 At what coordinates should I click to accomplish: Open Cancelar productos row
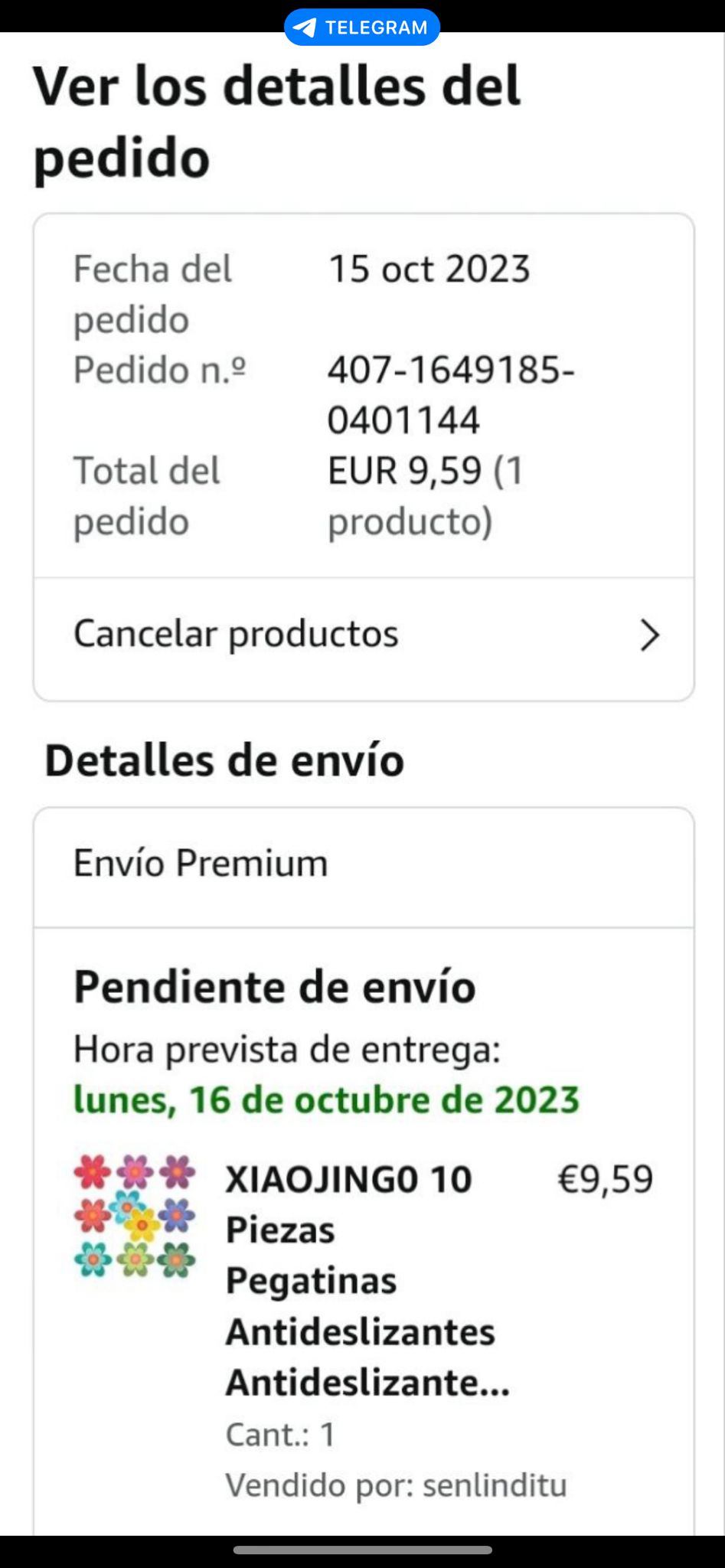pyautogui.click(x=364, y=635)
